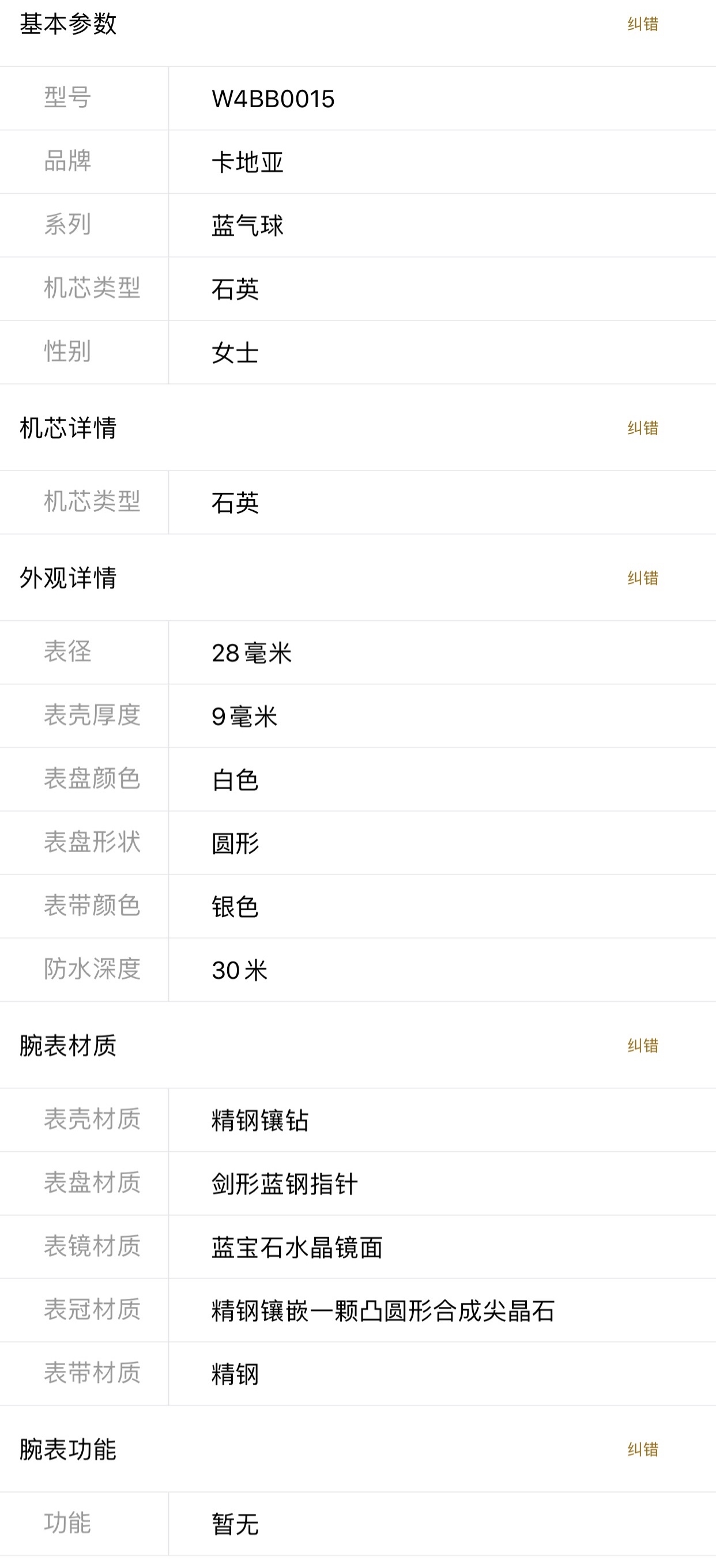Viewport: 716px width, 1568px height.
Task: Report an error for 机芯详情
Action: [643, 428]
